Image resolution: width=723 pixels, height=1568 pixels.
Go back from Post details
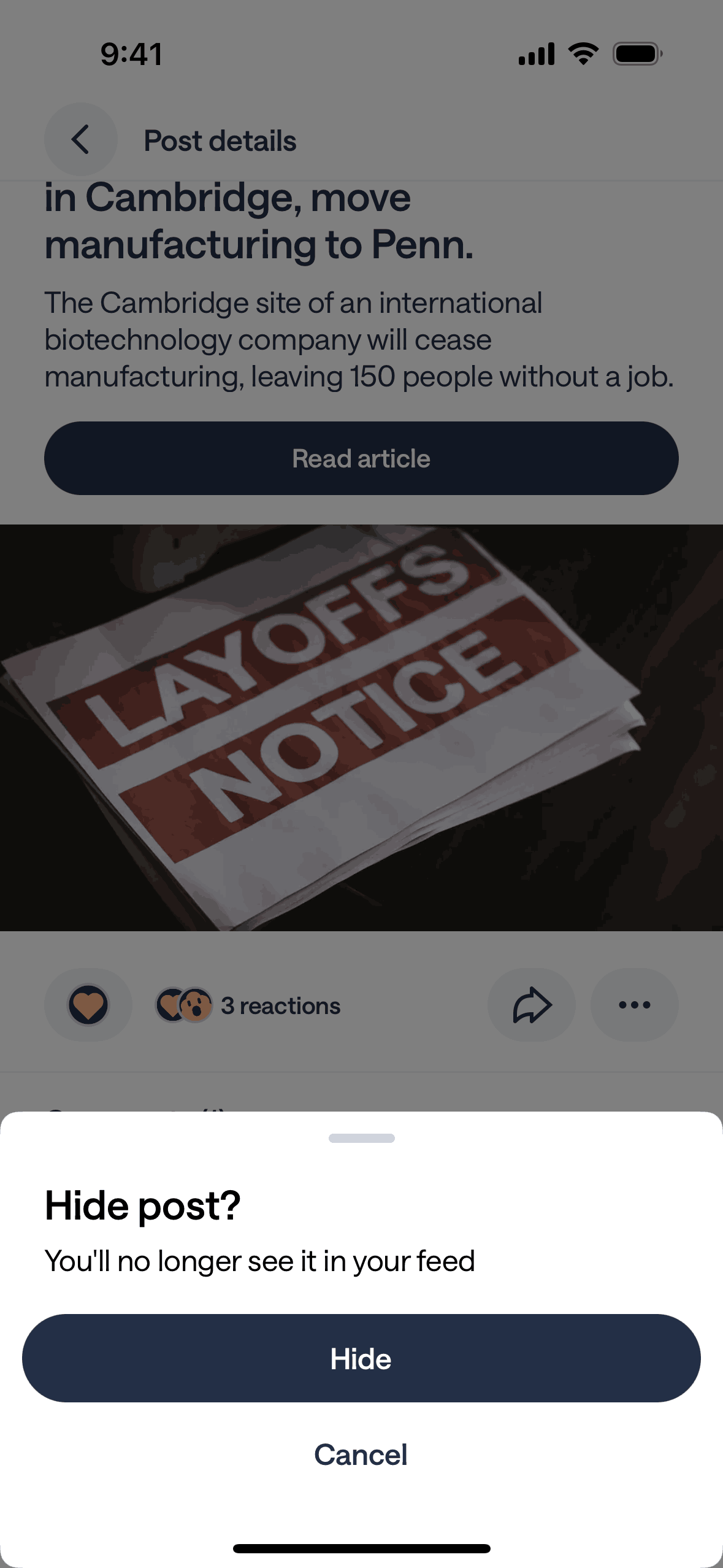pos(80,139)
